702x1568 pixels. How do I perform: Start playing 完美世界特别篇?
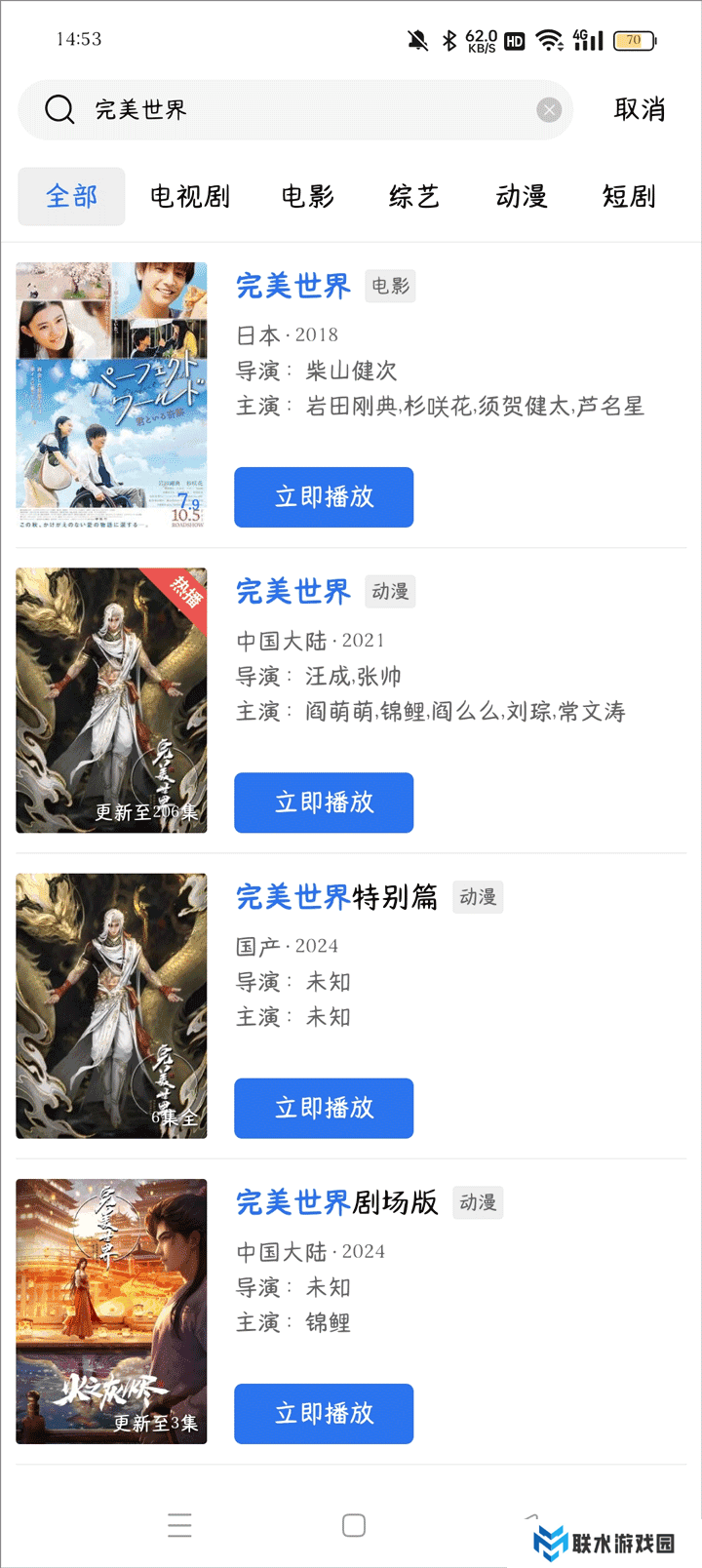[324, 1108]
